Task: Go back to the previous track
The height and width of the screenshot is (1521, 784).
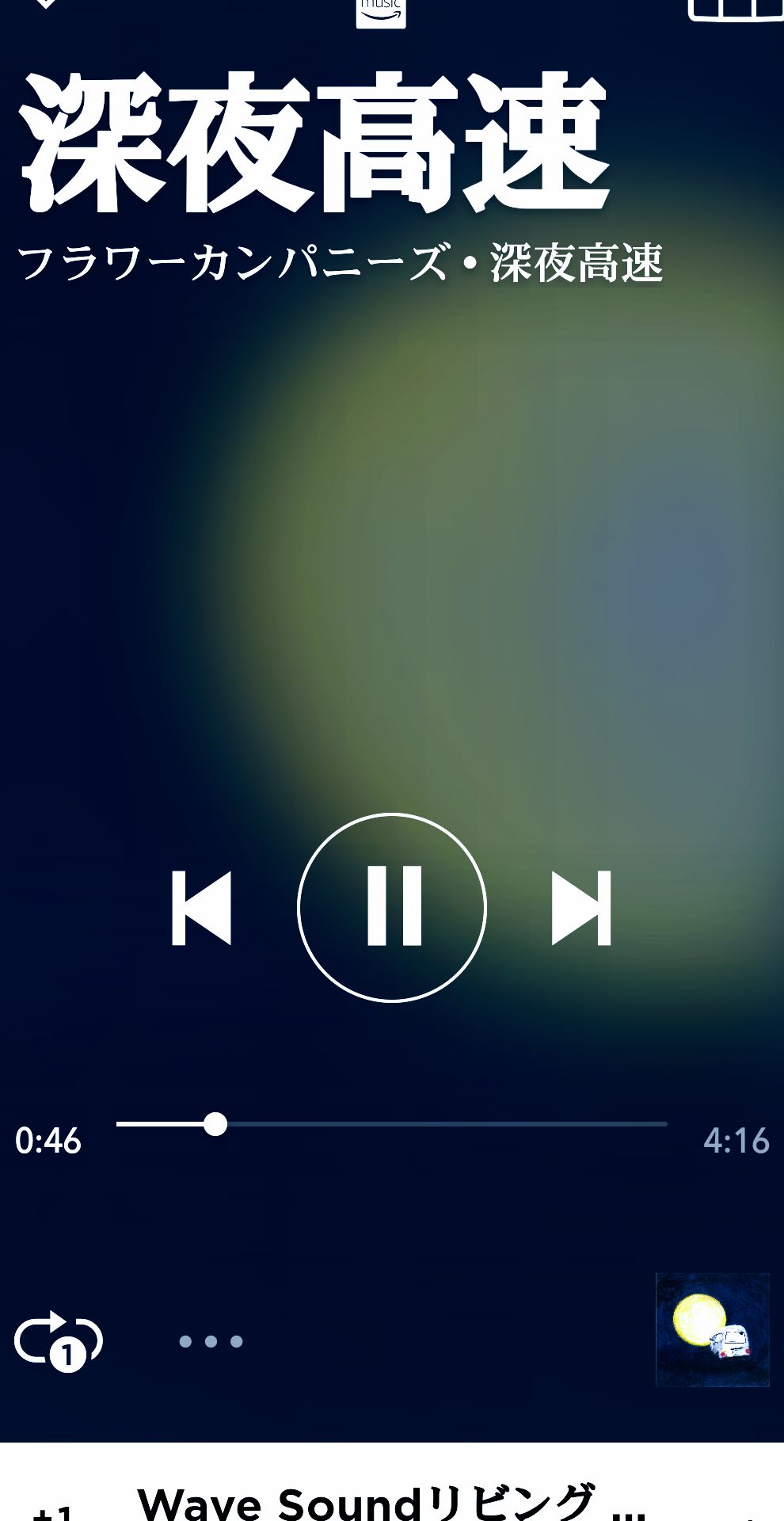Action: [x=202, y=908]
